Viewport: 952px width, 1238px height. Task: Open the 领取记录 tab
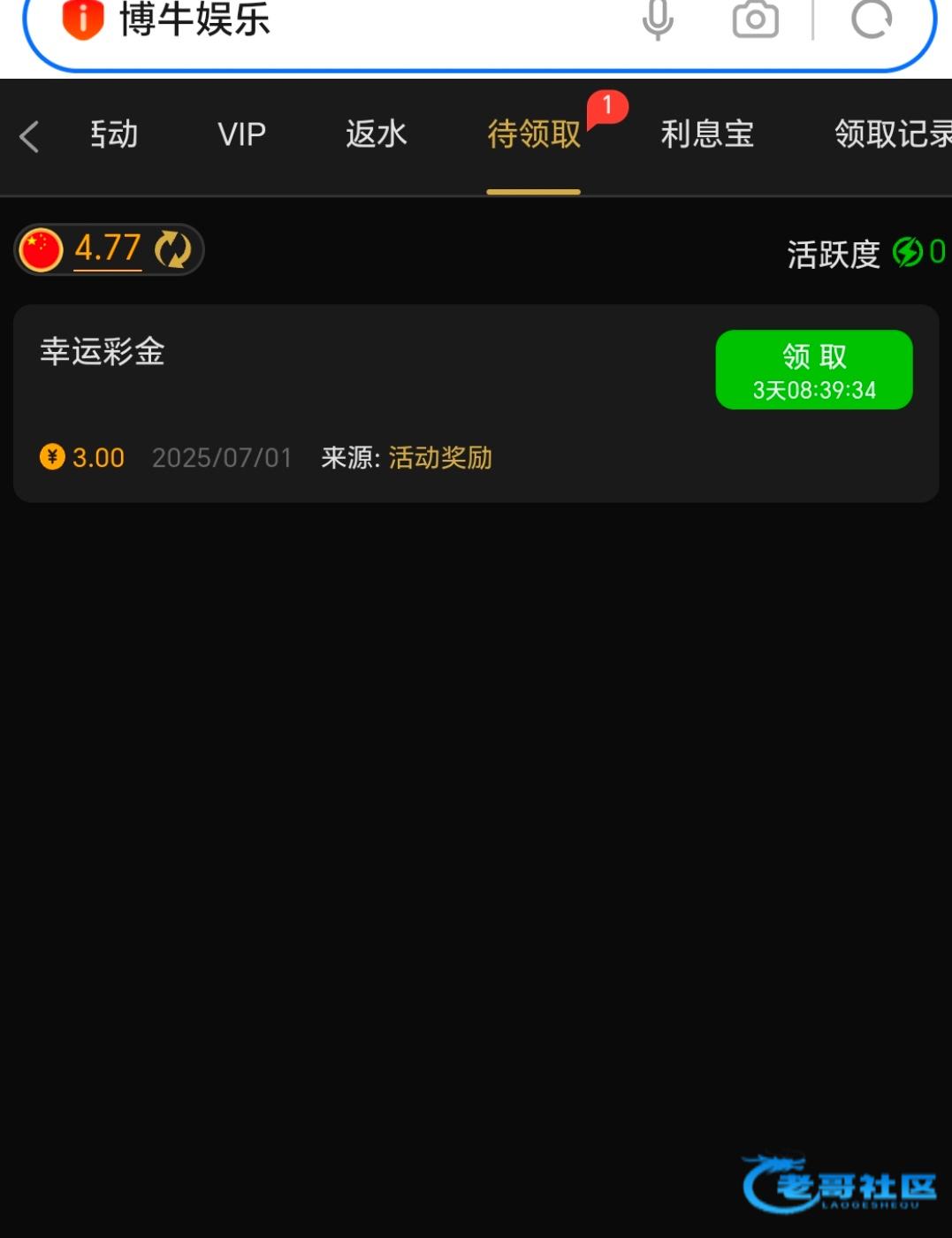coord(891,134)
